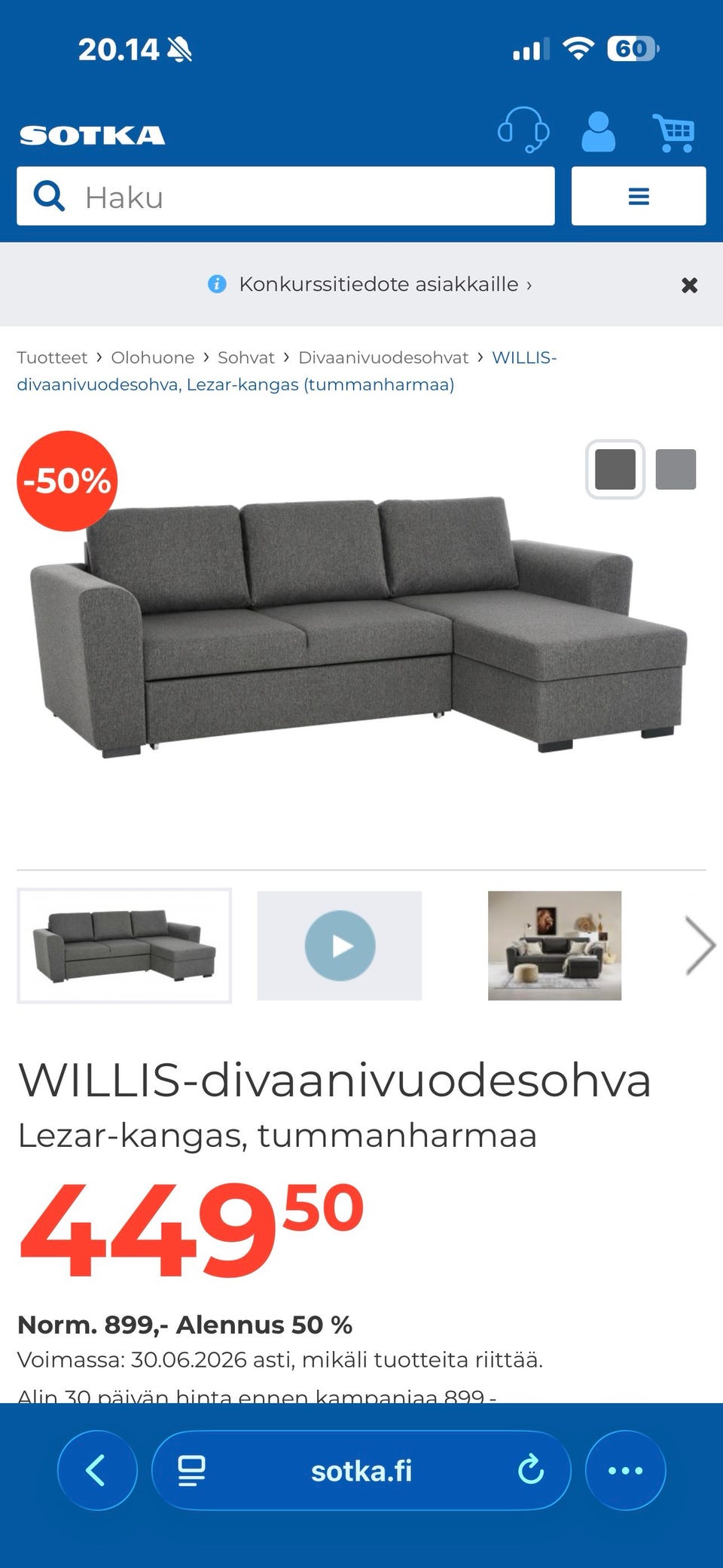Go to Tuotteet breadcrumb
The image size is (723, 1568).
[52, 357]
